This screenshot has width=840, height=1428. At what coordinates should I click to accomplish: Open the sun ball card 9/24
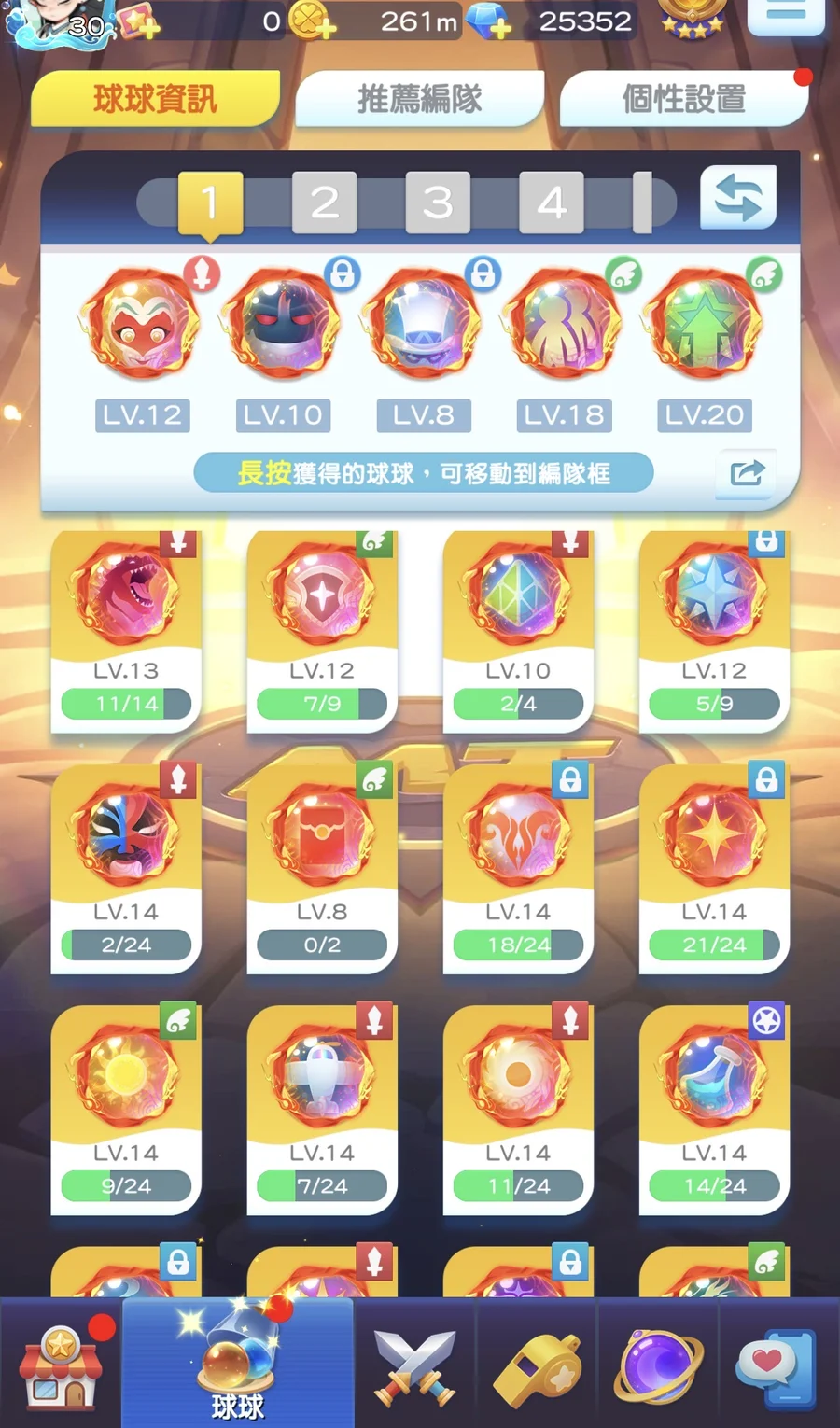click(x=126, y=1109)
